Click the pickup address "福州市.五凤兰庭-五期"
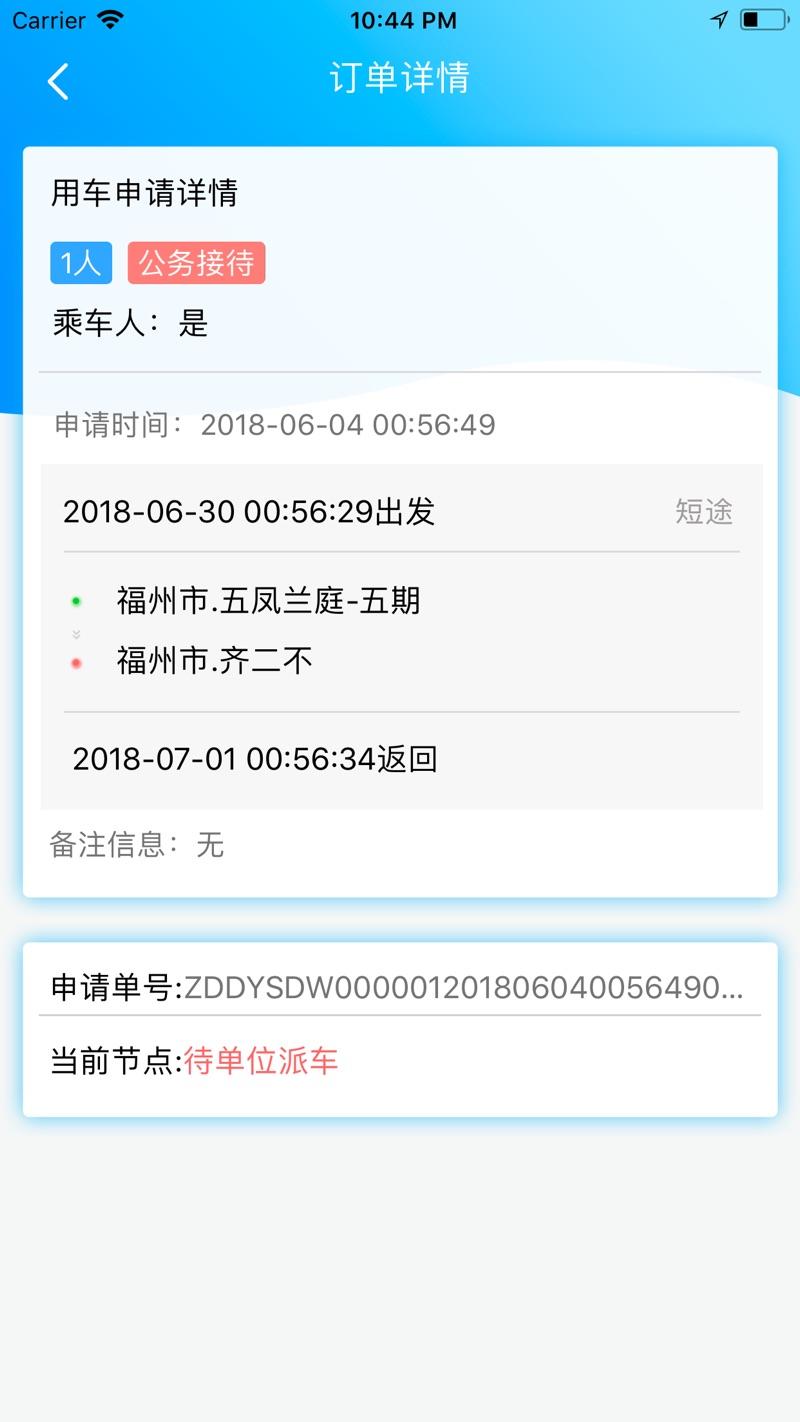The image size is (800, 1422). [268, 600]
